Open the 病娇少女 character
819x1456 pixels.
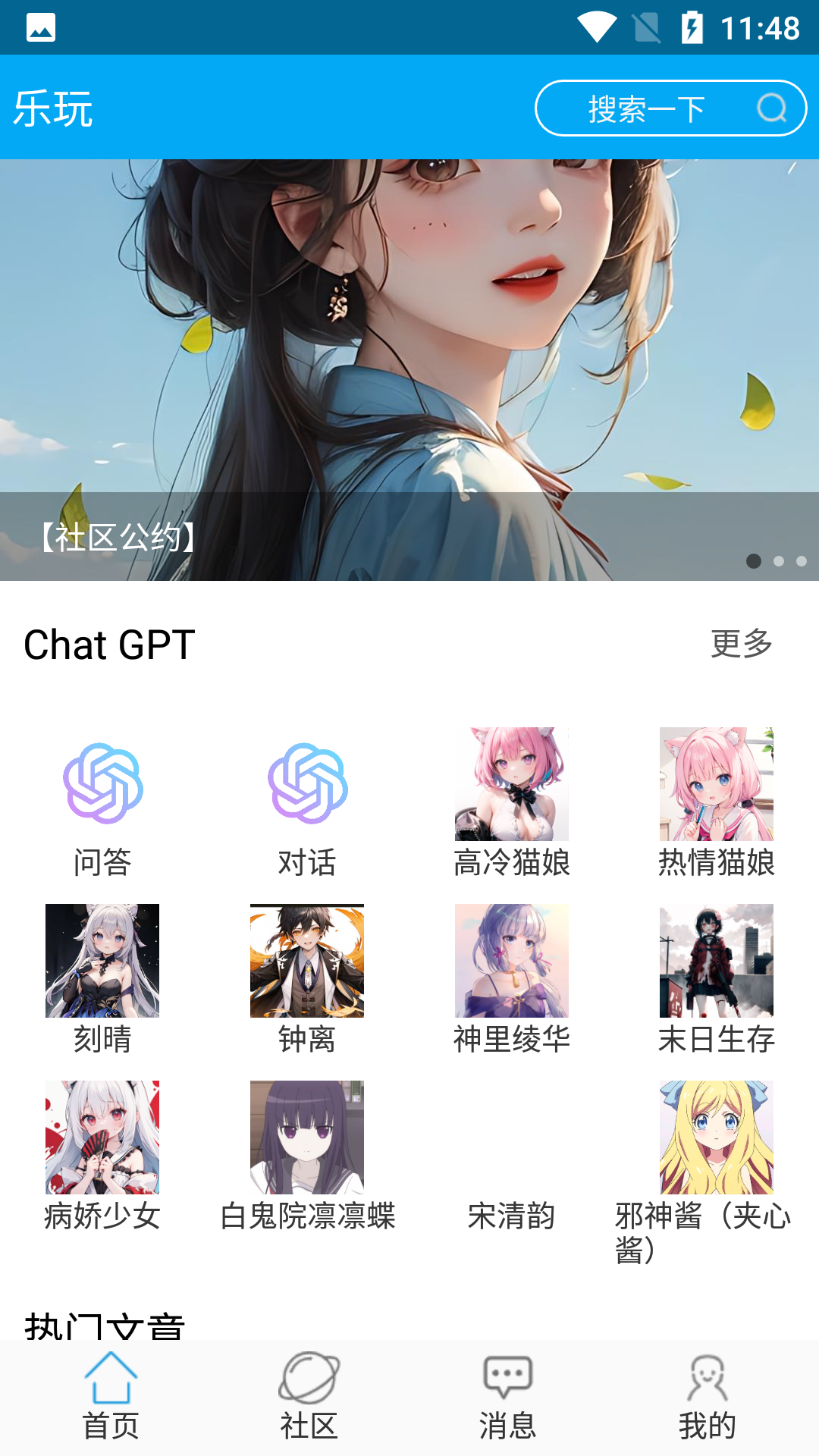[102, 1135]
